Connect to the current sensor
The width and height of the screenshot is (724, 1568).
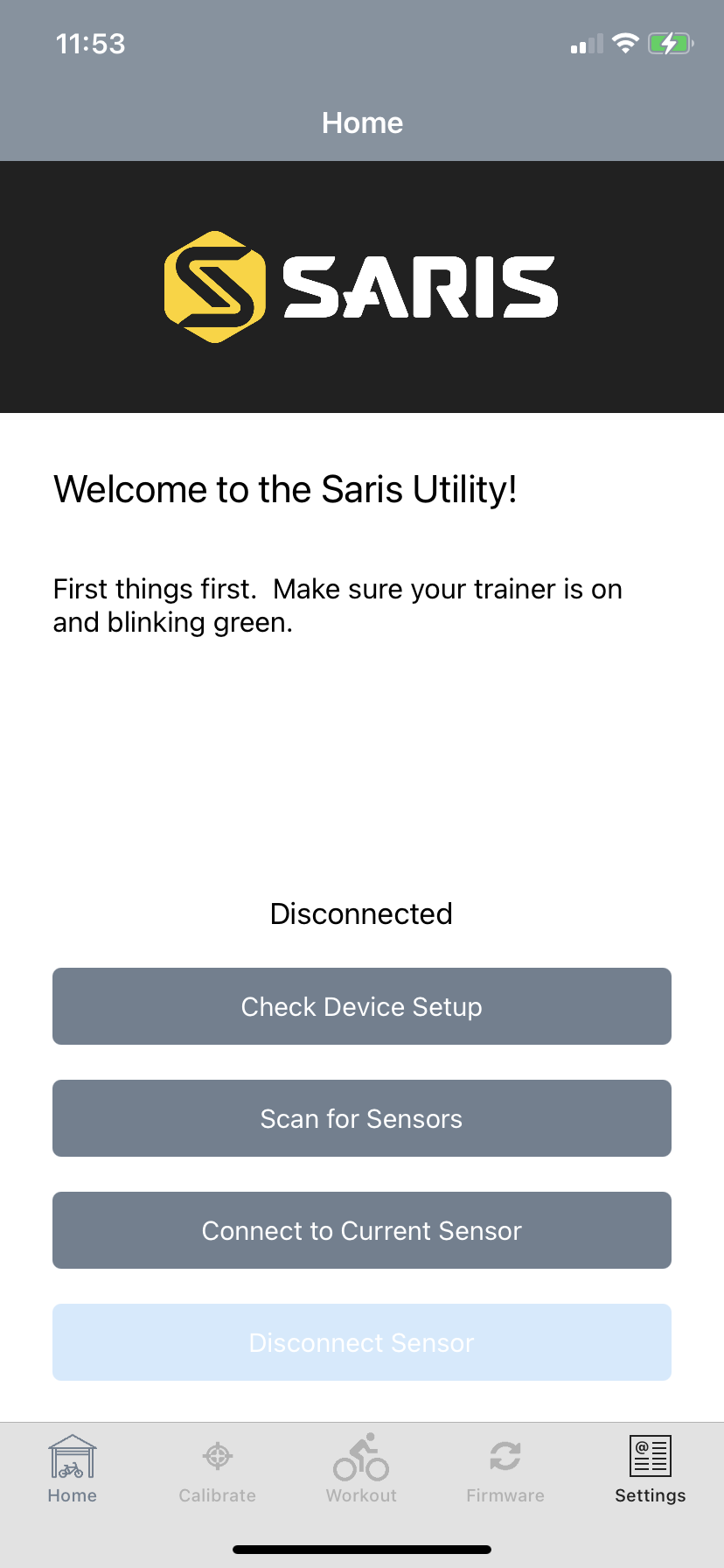[362, 1230]
